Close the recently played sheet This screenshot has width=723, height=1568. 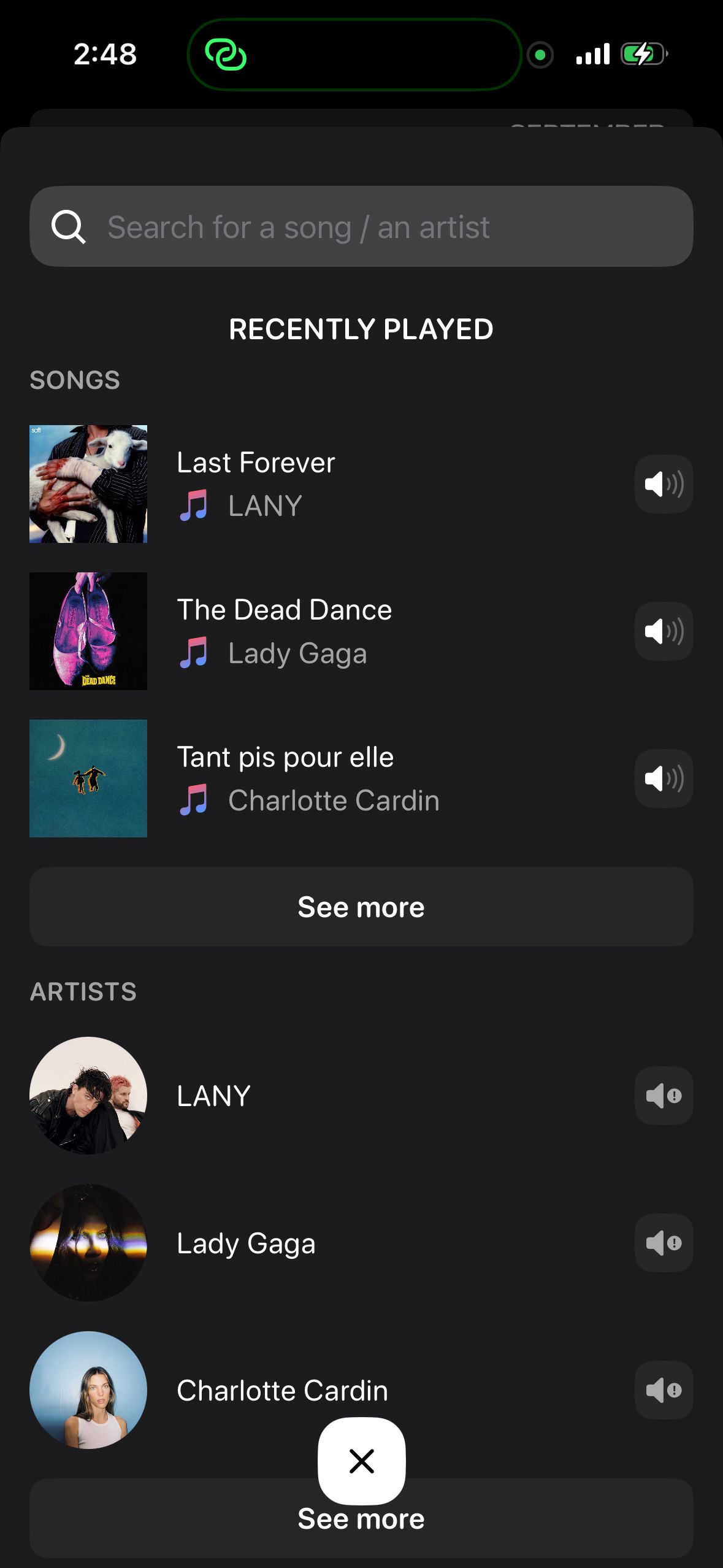[x=361, y=1461]
